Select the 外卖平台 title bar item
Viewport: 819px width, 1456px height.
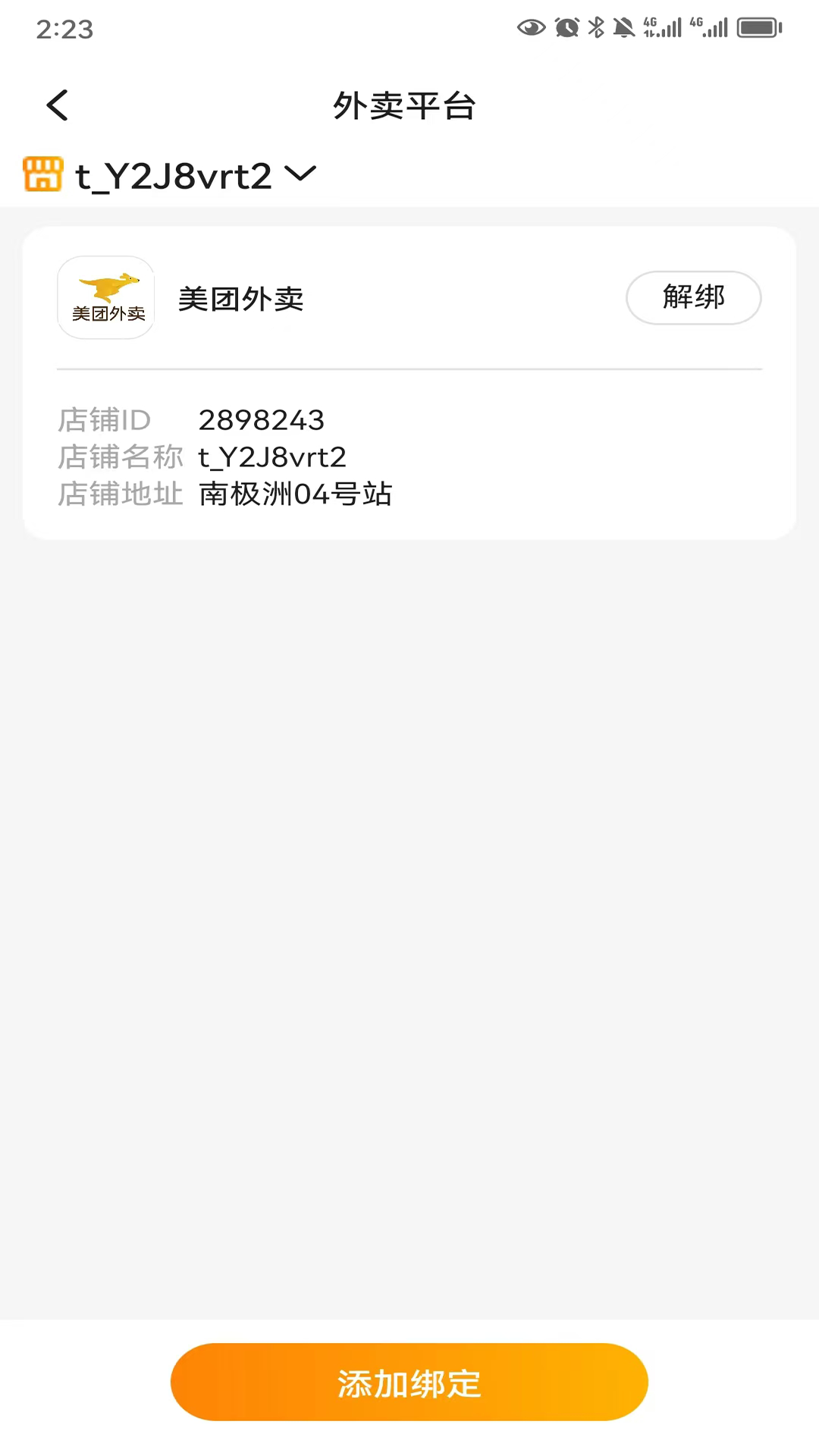click(404, 105)
